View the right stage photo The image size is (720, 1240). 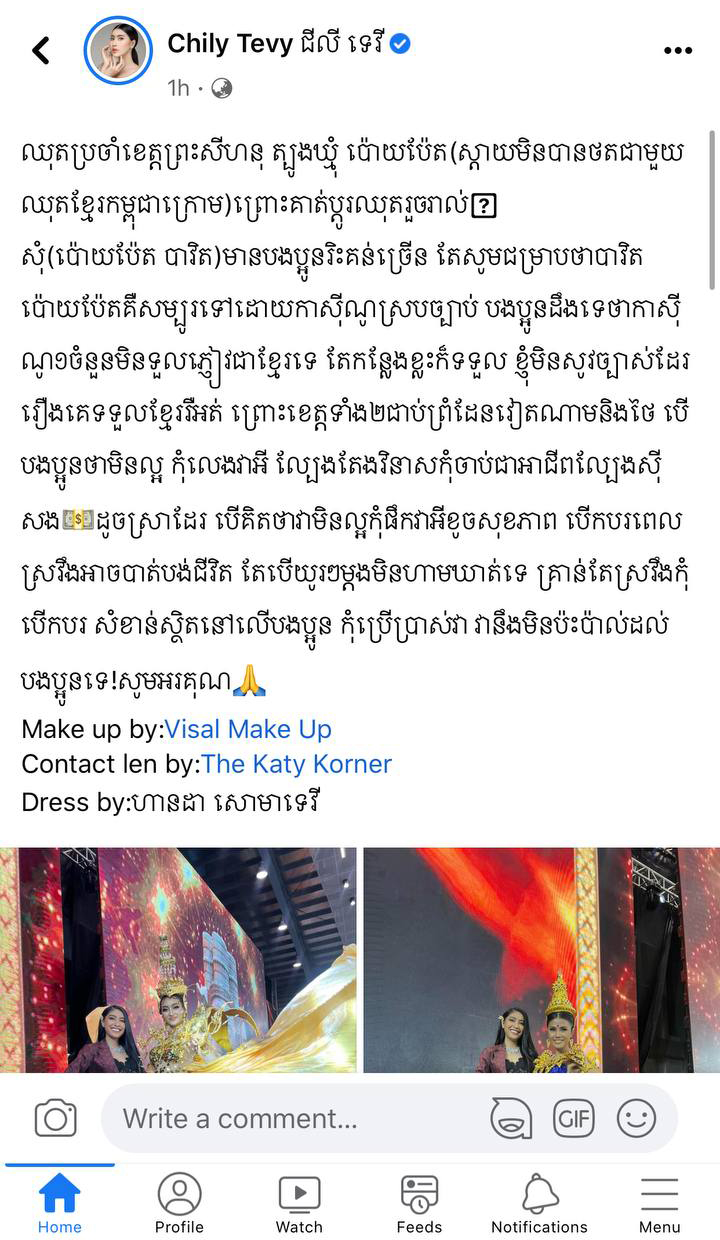point(541,959)
